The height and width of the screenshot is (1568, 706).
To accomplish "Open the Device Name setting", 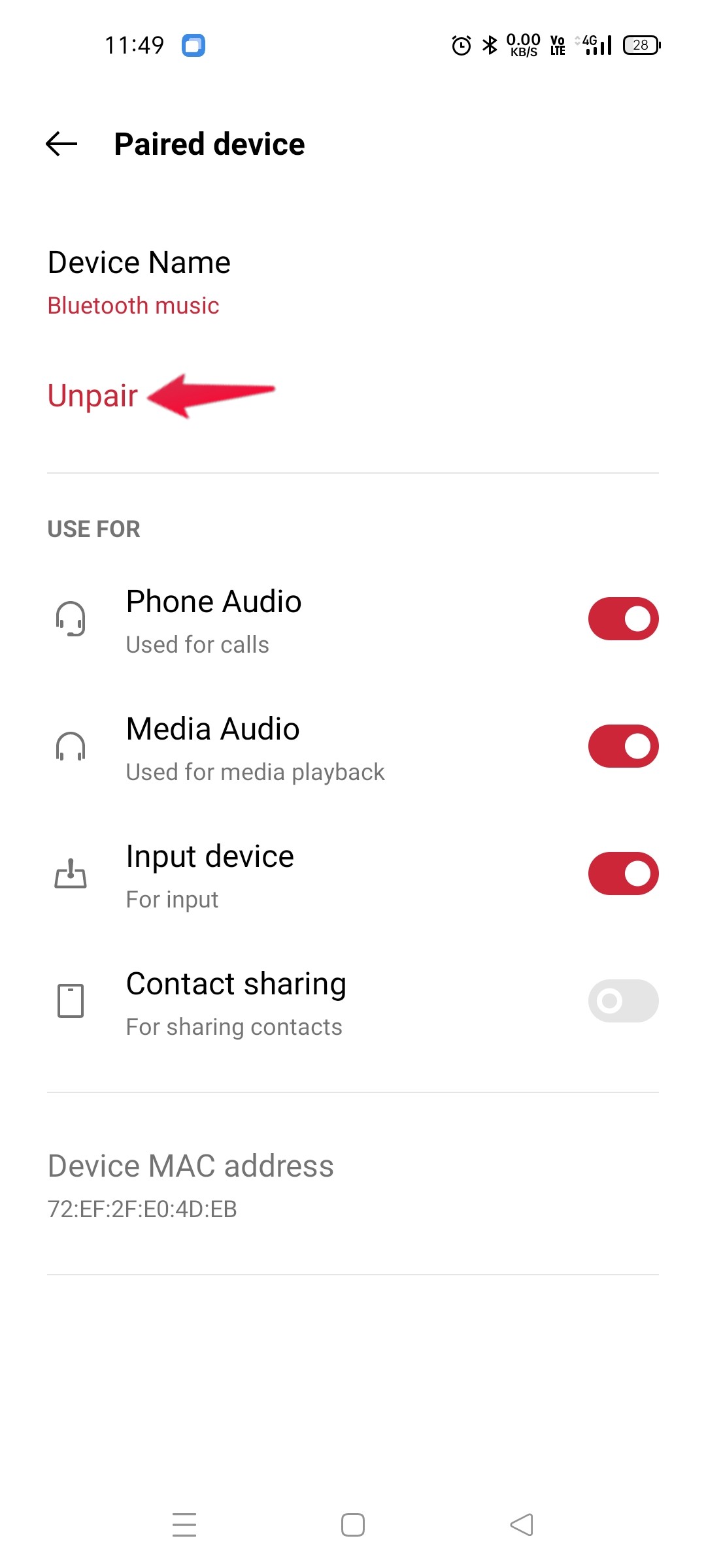I will 139,263.
